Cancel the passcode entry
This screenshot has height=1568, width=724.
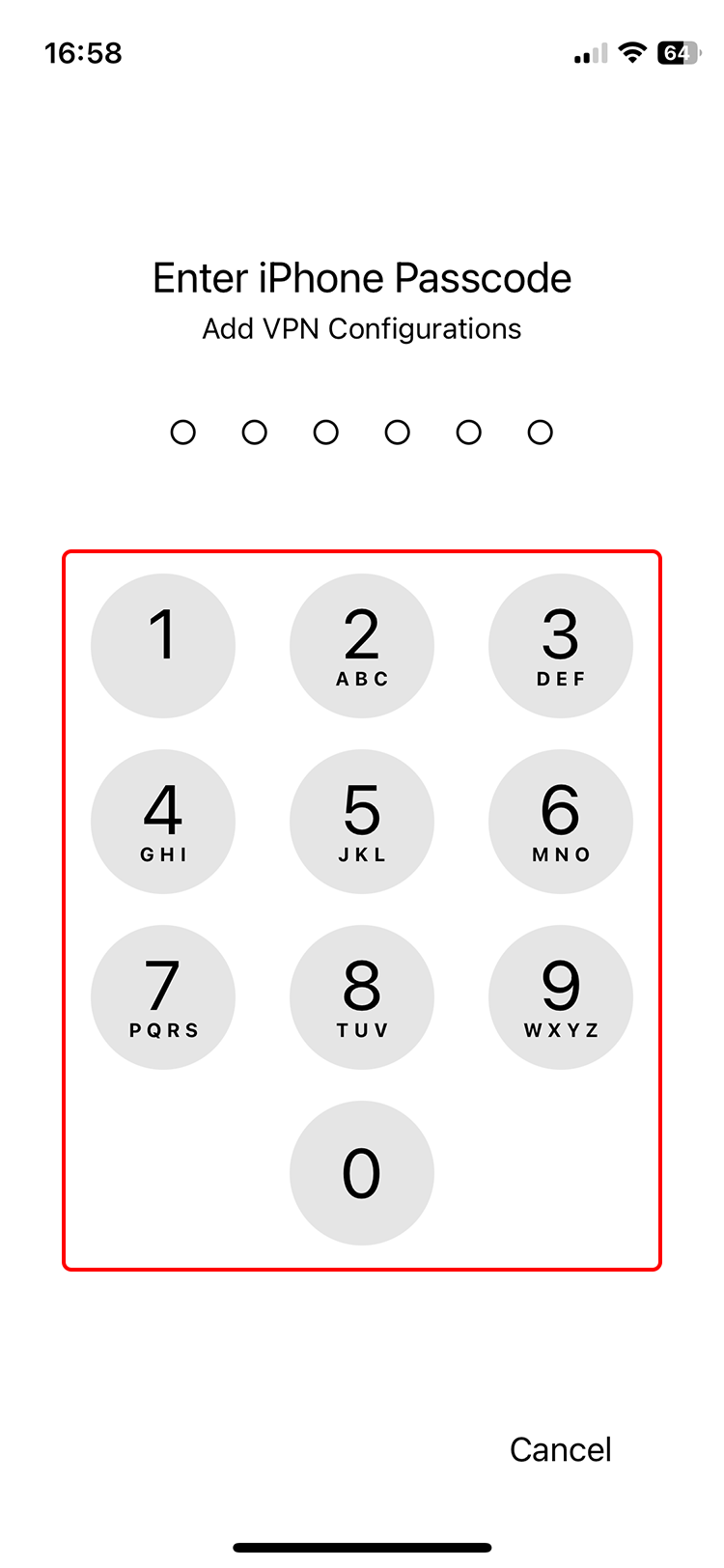tap(560, 1449)
